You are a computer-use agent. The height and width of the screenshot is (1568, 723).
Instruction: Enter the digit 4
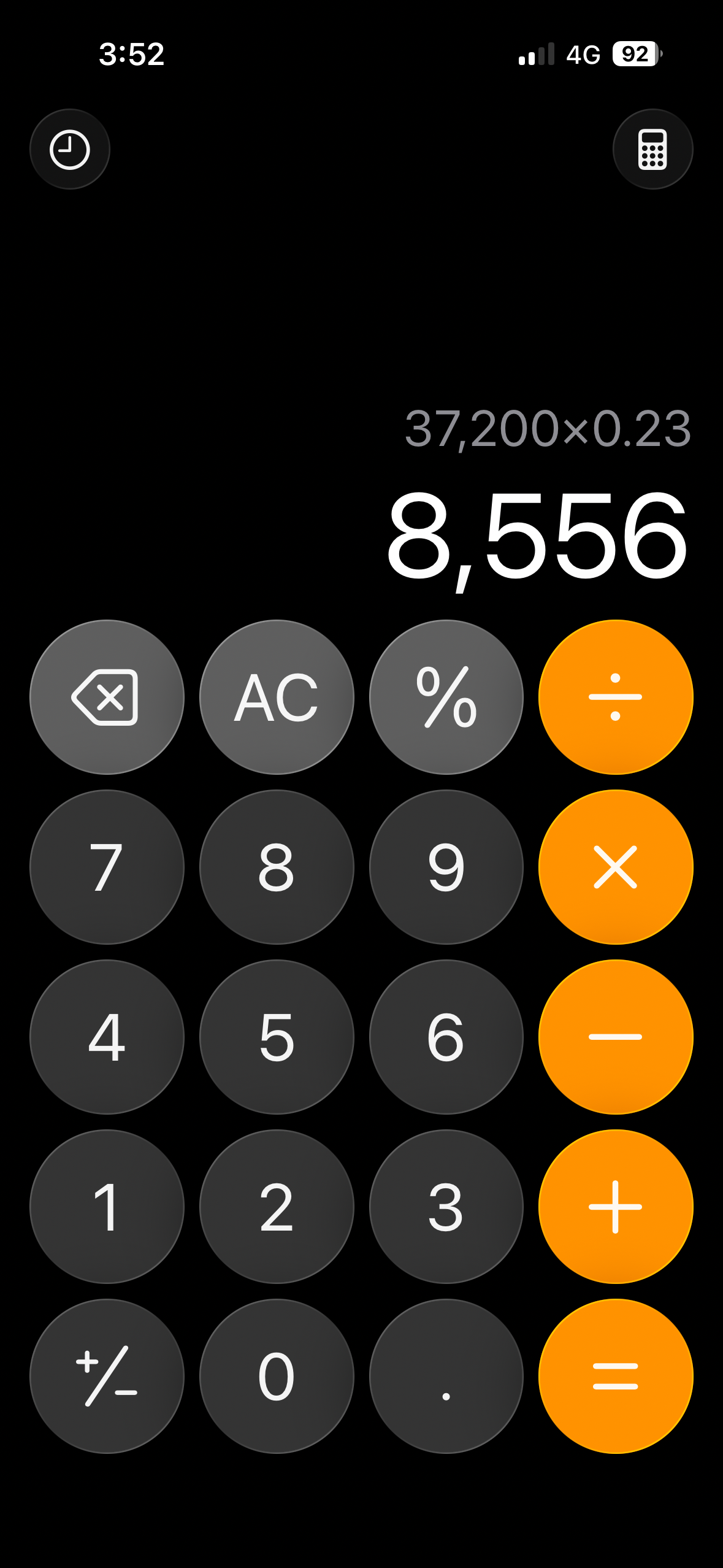[x=107, y=1037]
